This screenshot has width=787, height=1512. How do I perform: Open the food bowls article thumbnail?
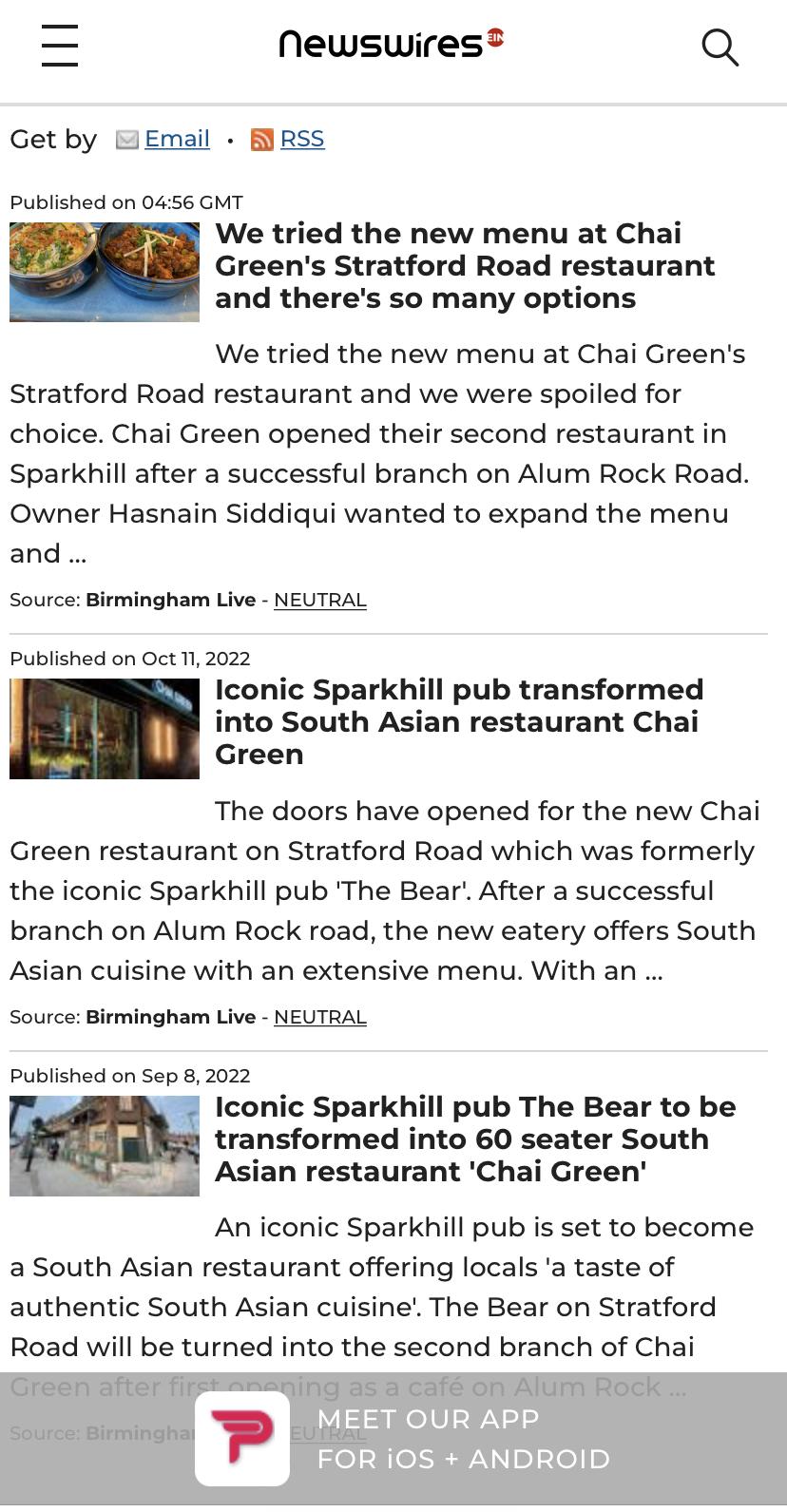105,272
